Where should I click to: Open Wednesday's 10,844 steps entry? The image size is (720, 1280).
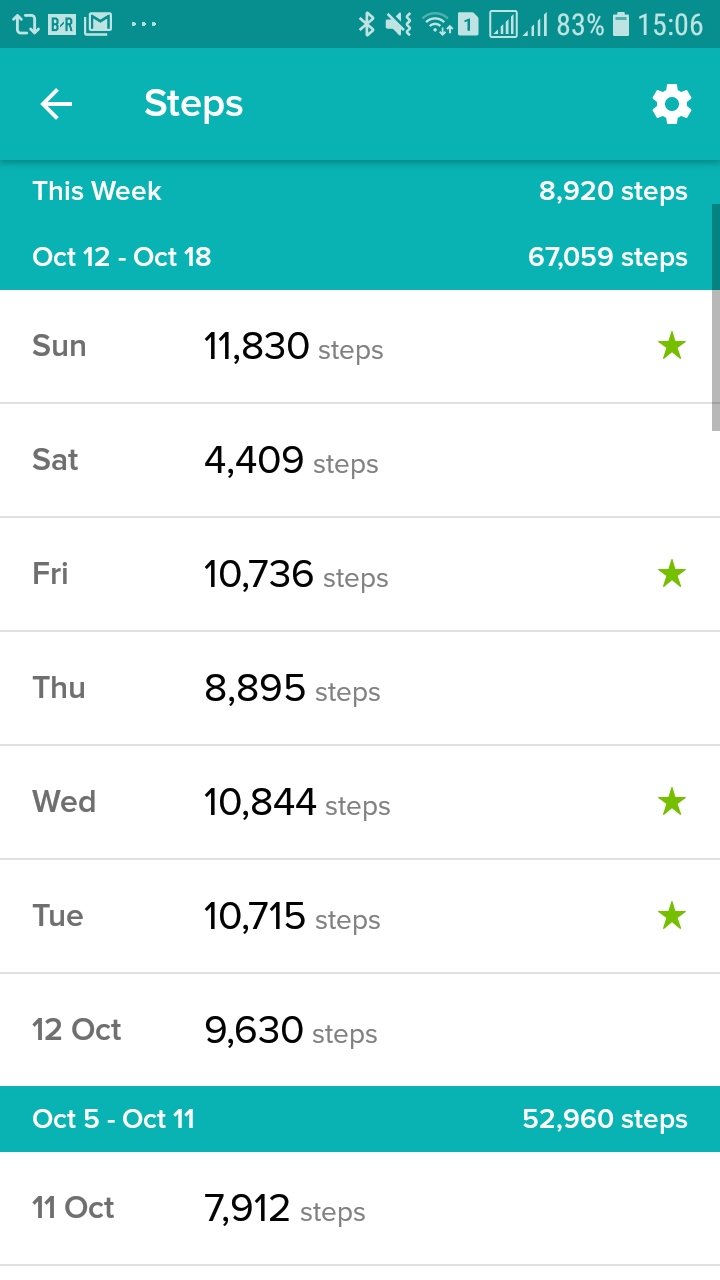[x=360, y=803]
